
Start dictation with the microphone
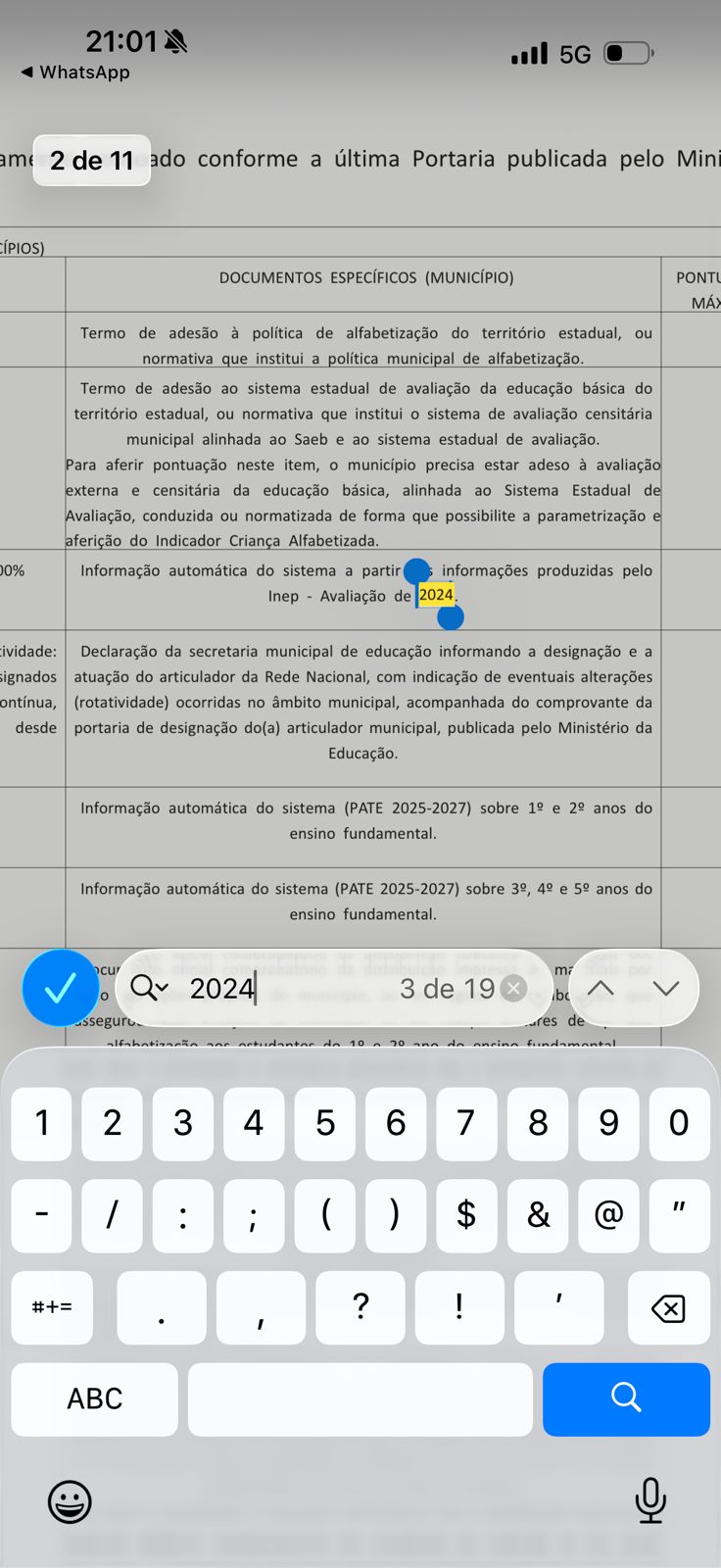pos(650,1499)
